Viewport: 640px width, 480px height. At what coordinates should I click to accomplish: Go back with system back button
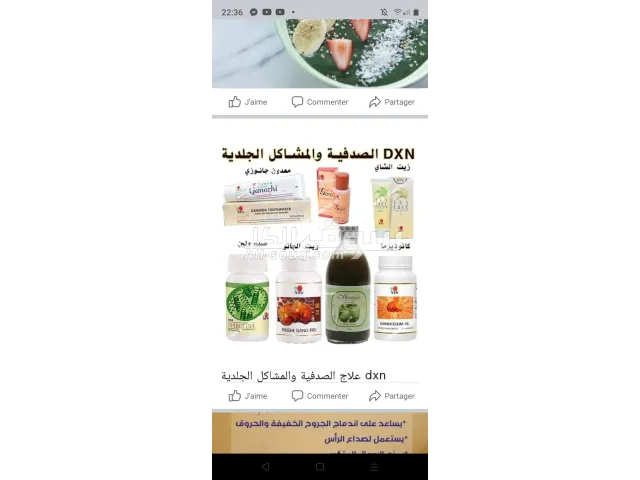(265, 467)
